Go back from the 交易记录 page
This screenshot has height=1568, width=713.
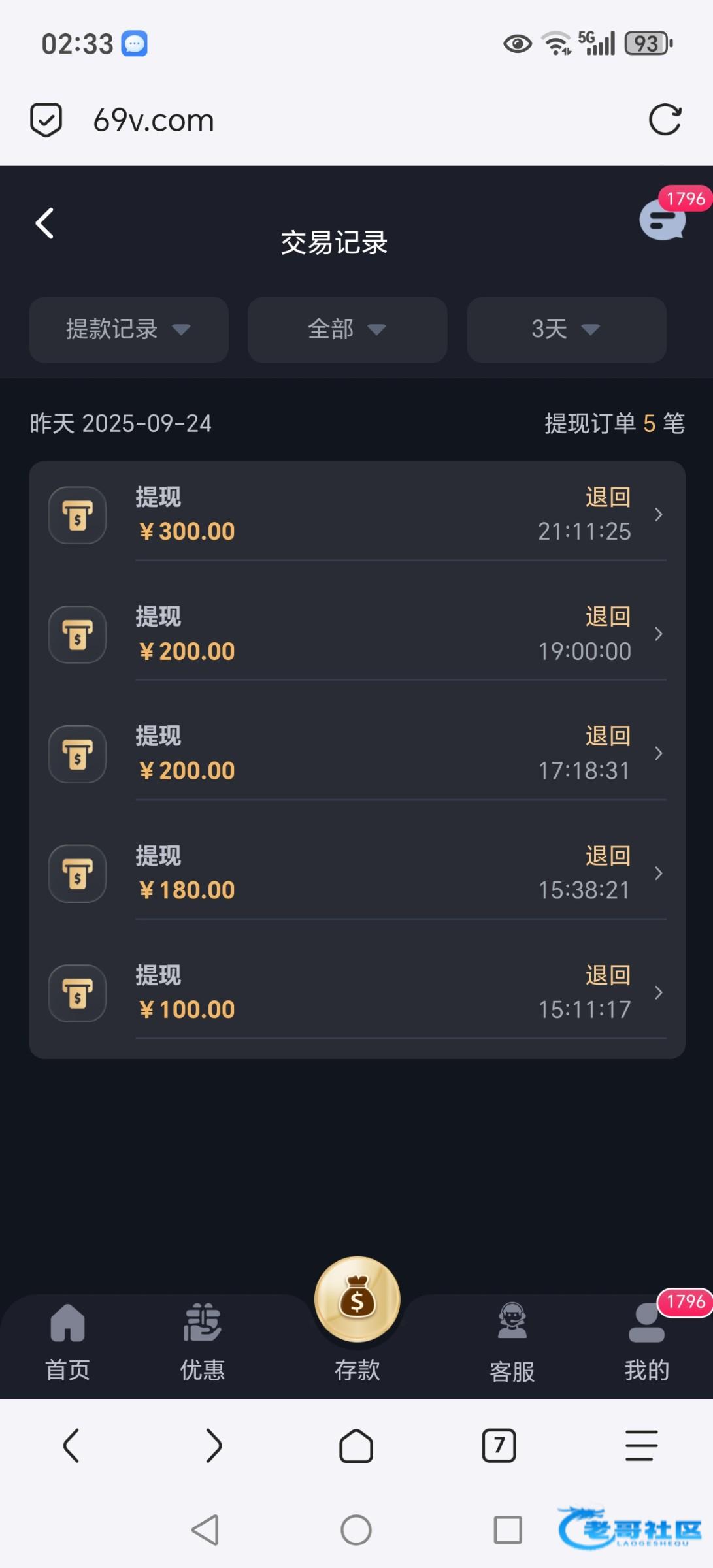tap(44, 224)
